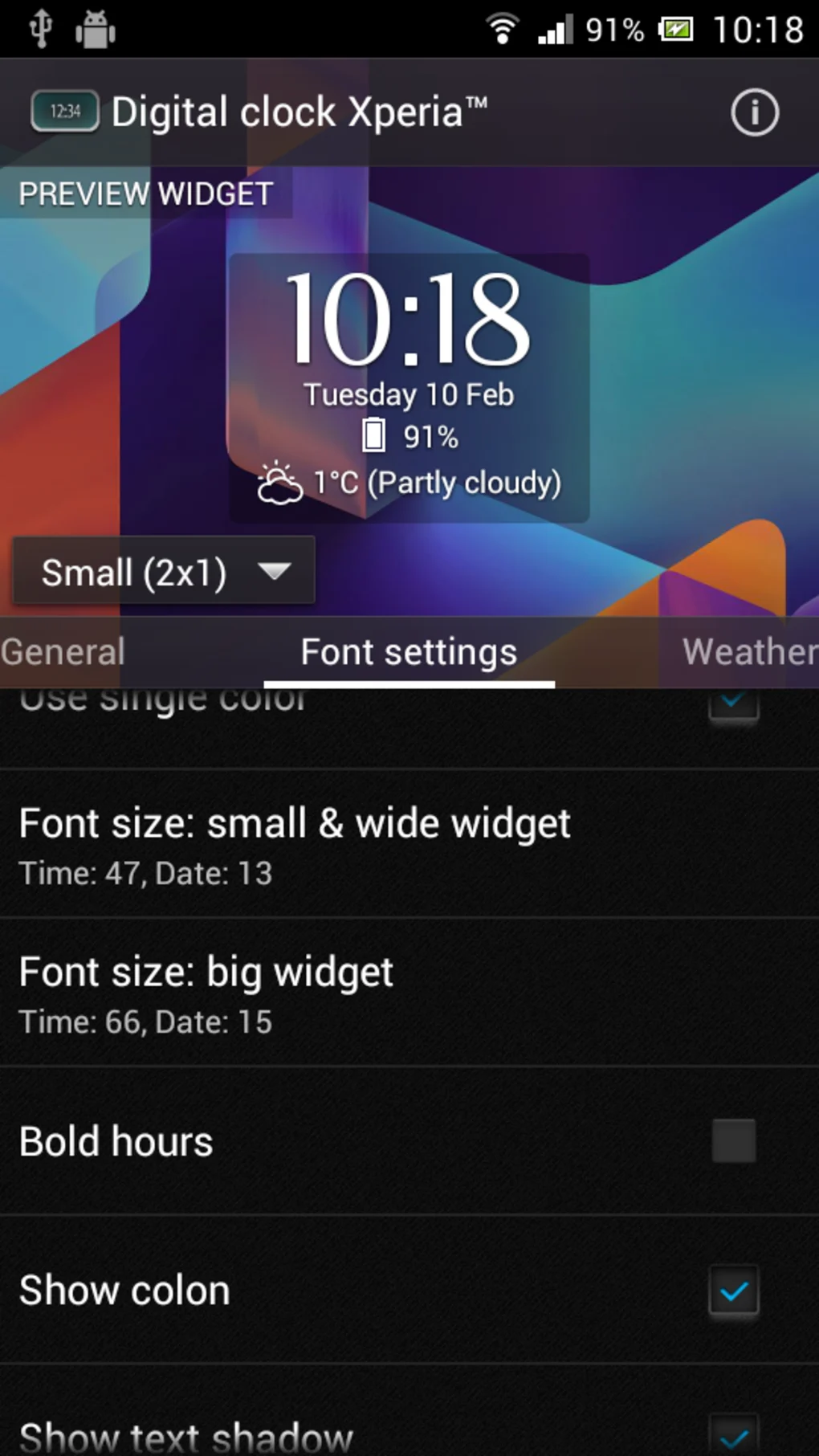Select the Font settings tab

(409, 652)
